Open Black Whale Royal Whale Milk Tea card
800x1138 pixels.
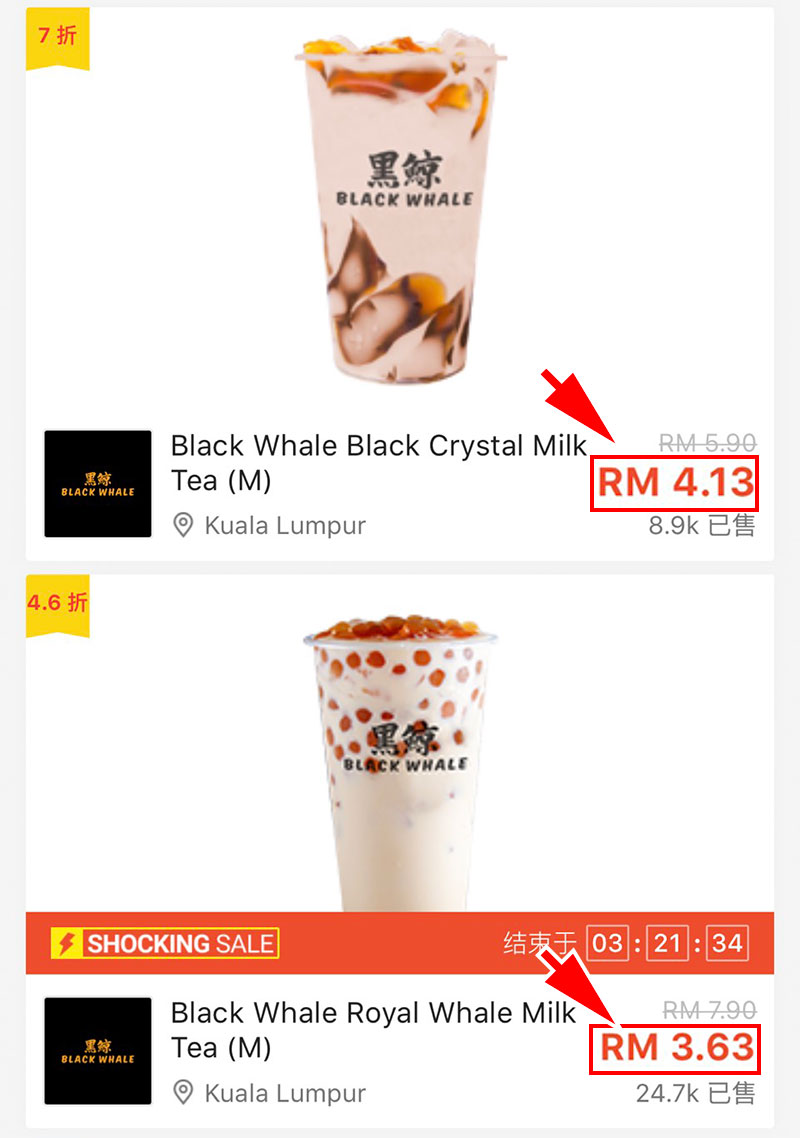tap(373, 1030)
